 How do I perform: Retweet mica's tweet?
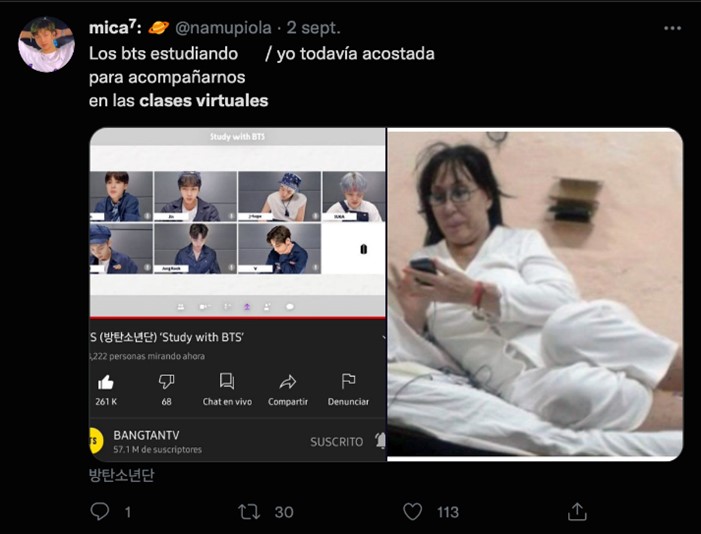pos(249,511)
